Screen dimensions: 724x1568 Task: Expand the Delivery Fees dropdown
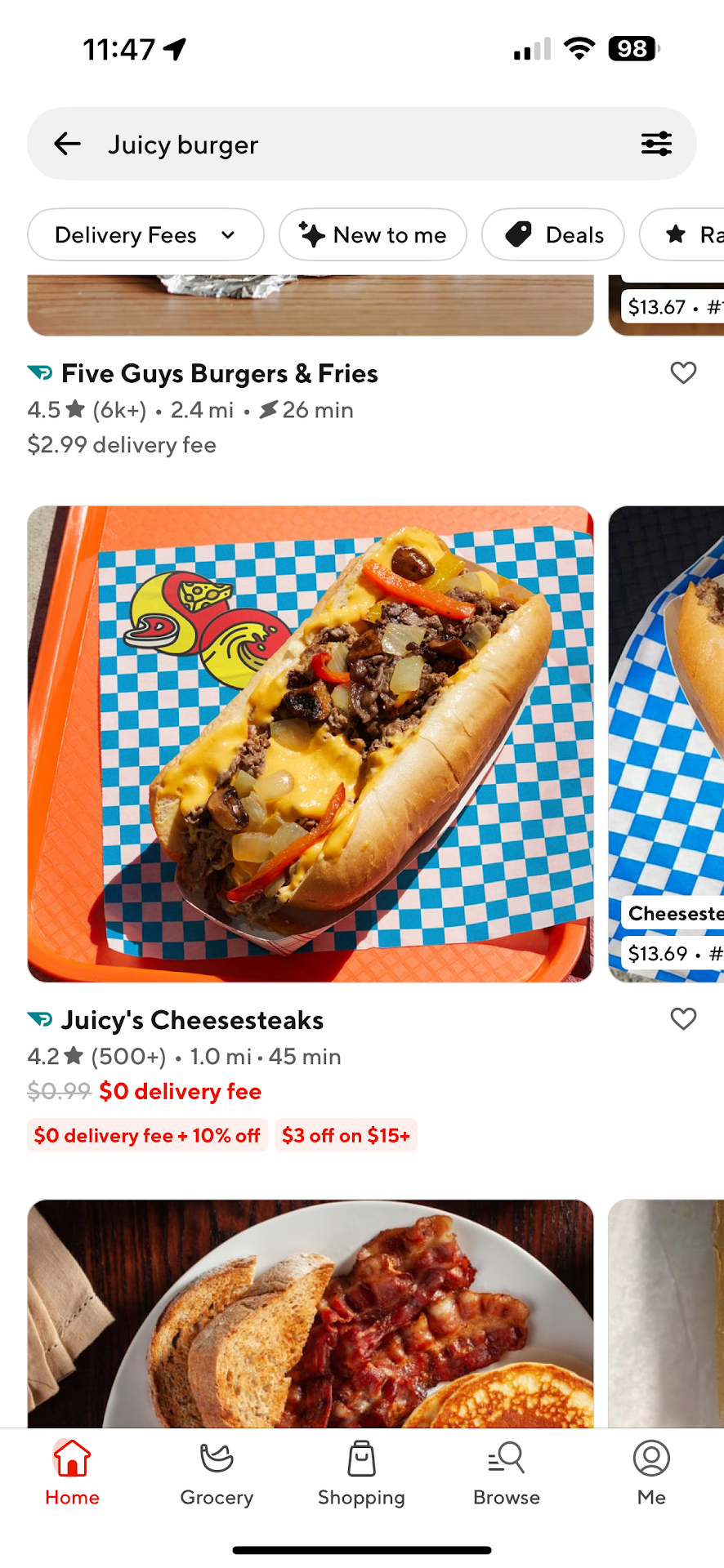(145, 235)
